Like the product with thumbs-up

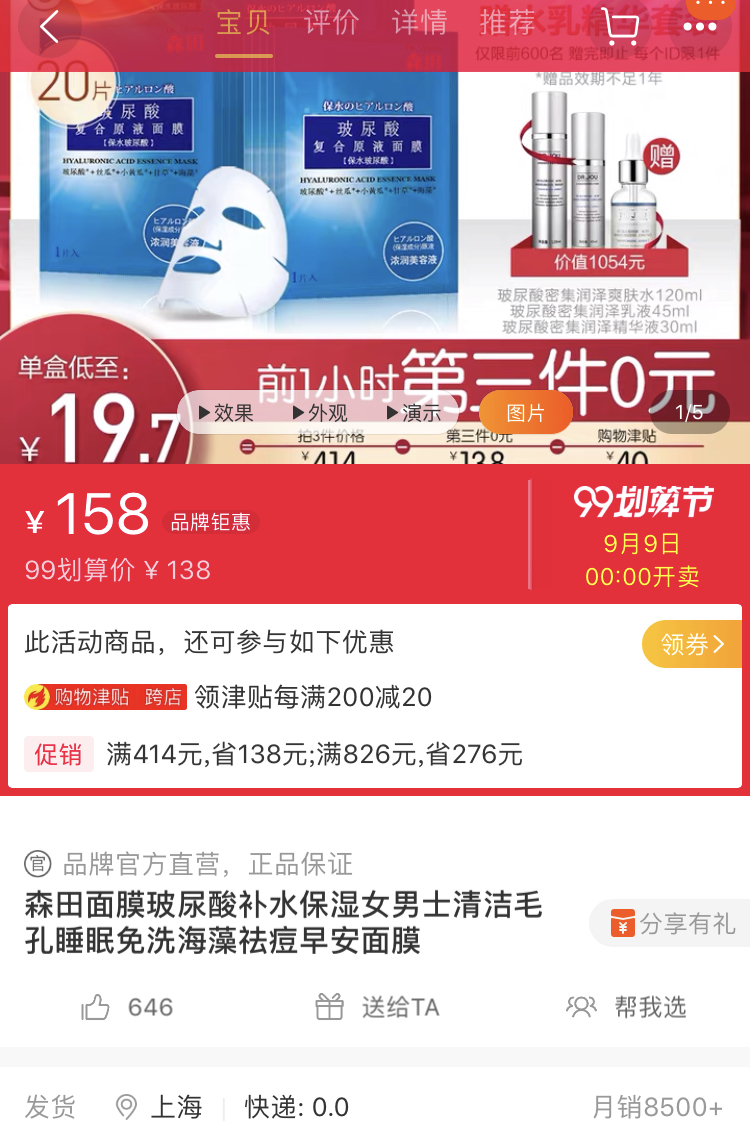tap(96, 1007)
